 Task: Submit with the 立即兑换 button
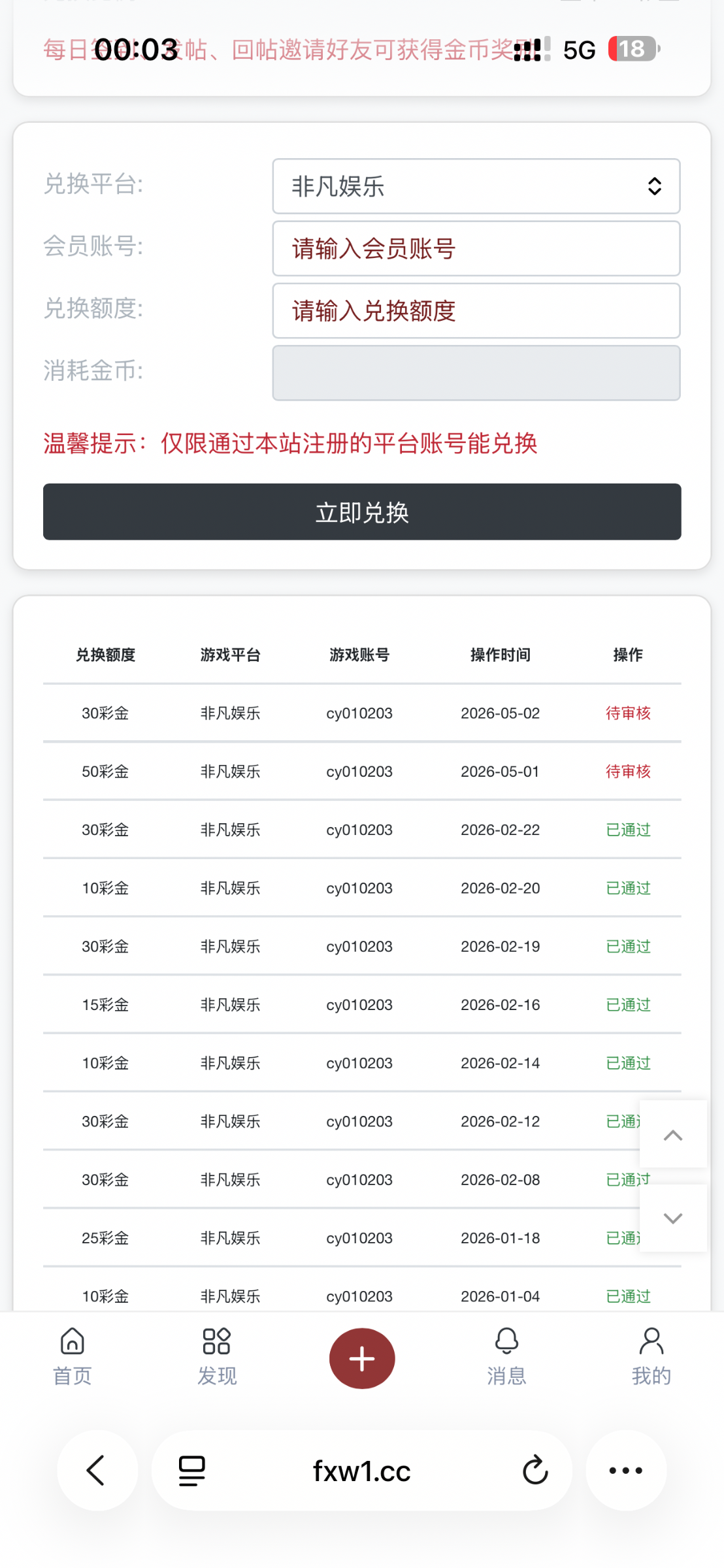click(x=362, y=512)
